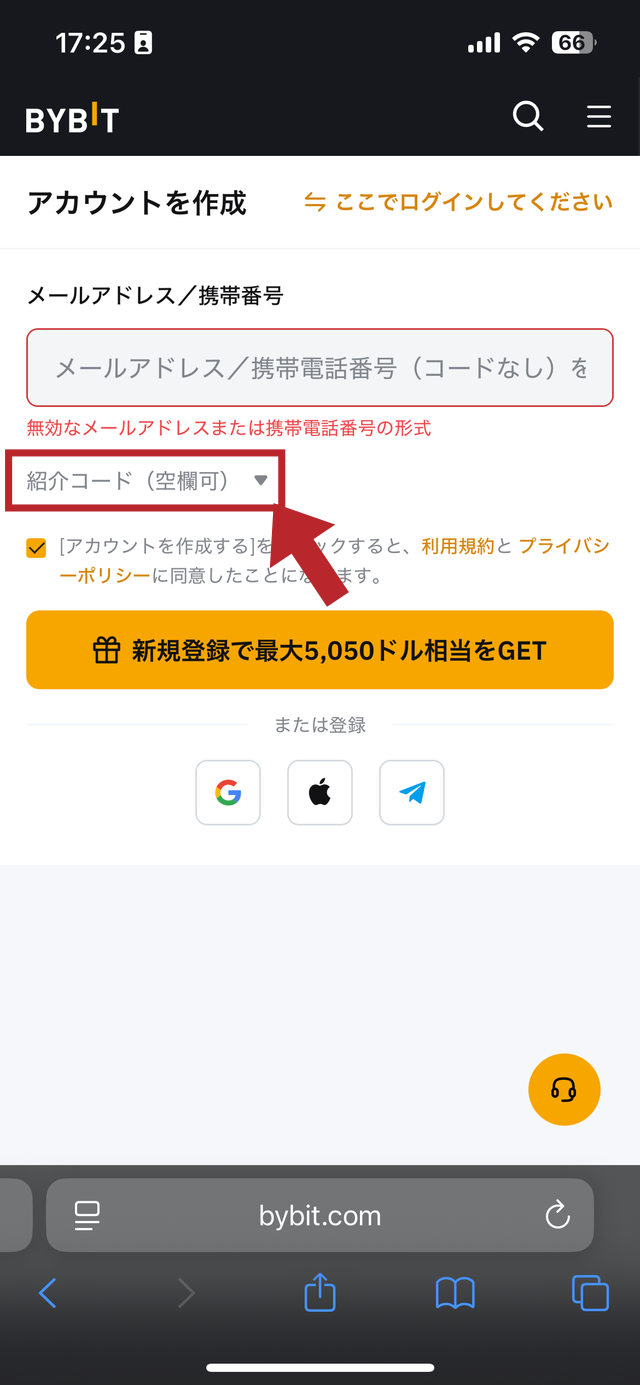Open the 利用規約 link
This screenshot has height=1385, width=640.
(458, 547)
